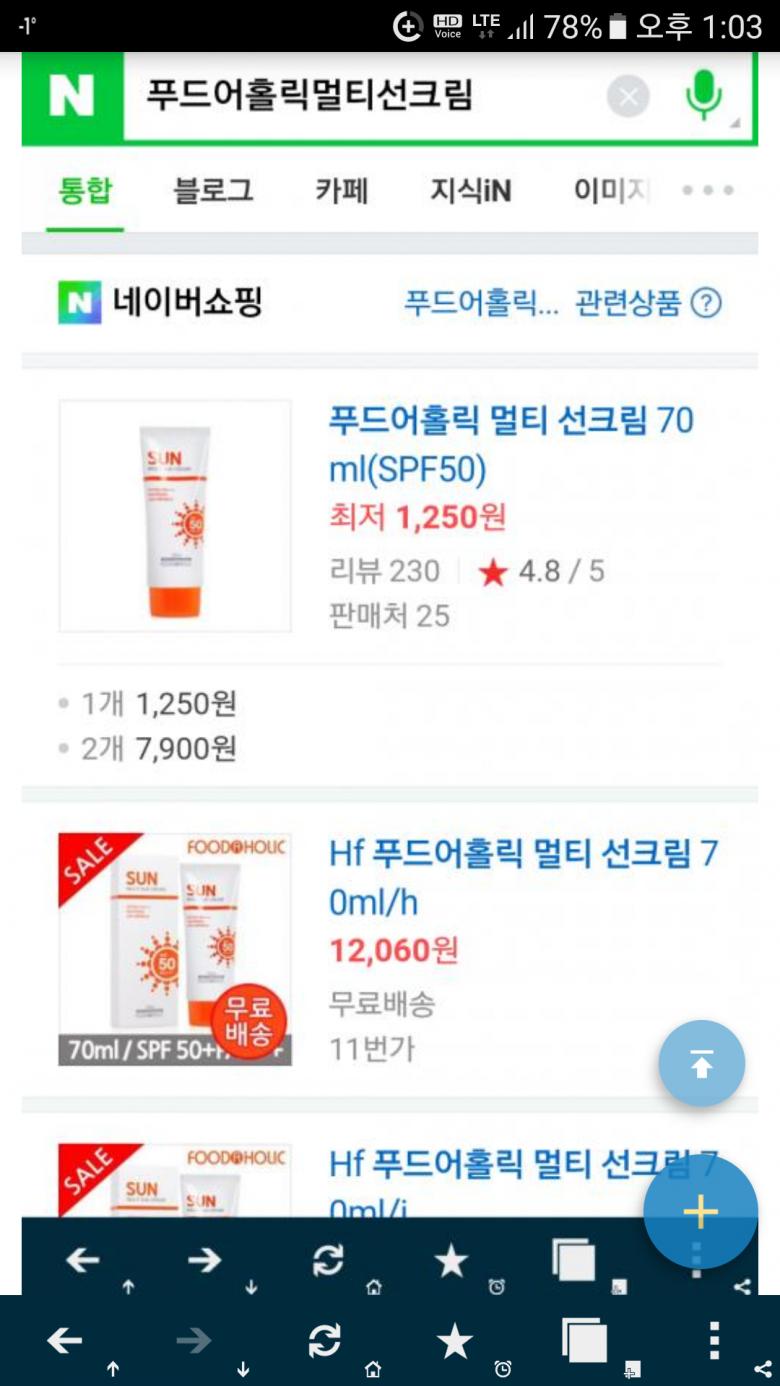Jump to top with the up-arrow button
780x1386 pixels.
coord(701,1064)
